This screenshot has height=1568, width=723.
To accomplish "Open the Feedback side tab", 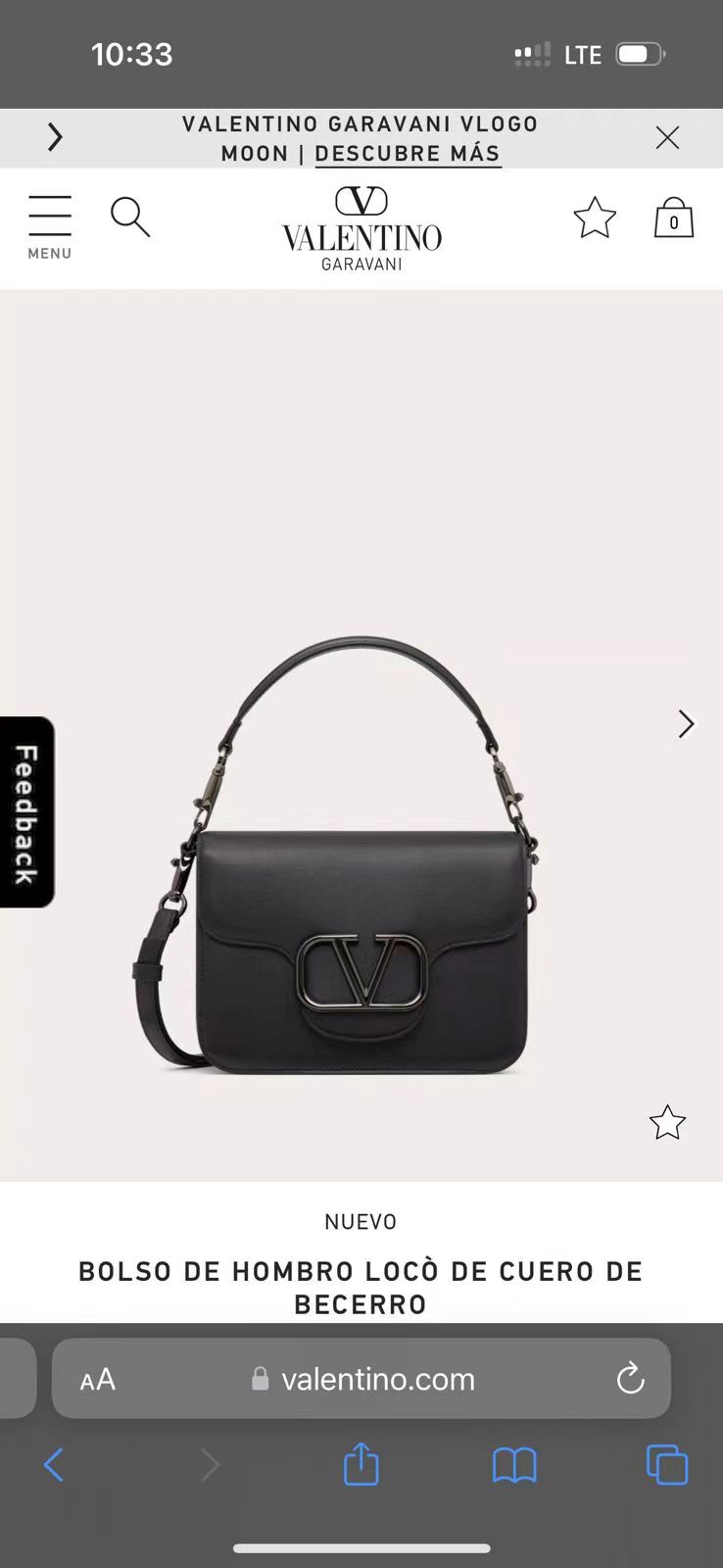I will [26, 812].
